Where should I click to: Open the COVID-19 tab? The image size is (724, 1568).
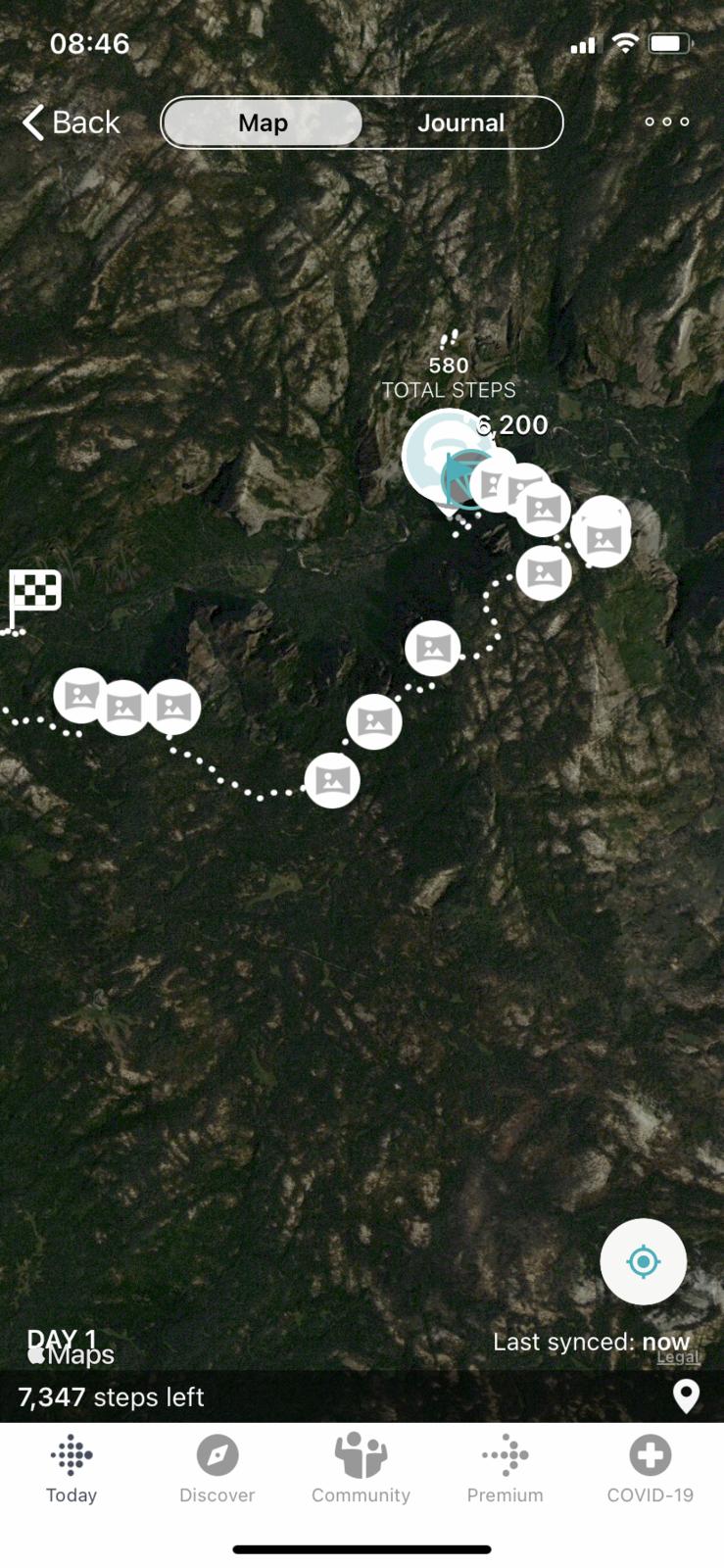(650, 1468)
